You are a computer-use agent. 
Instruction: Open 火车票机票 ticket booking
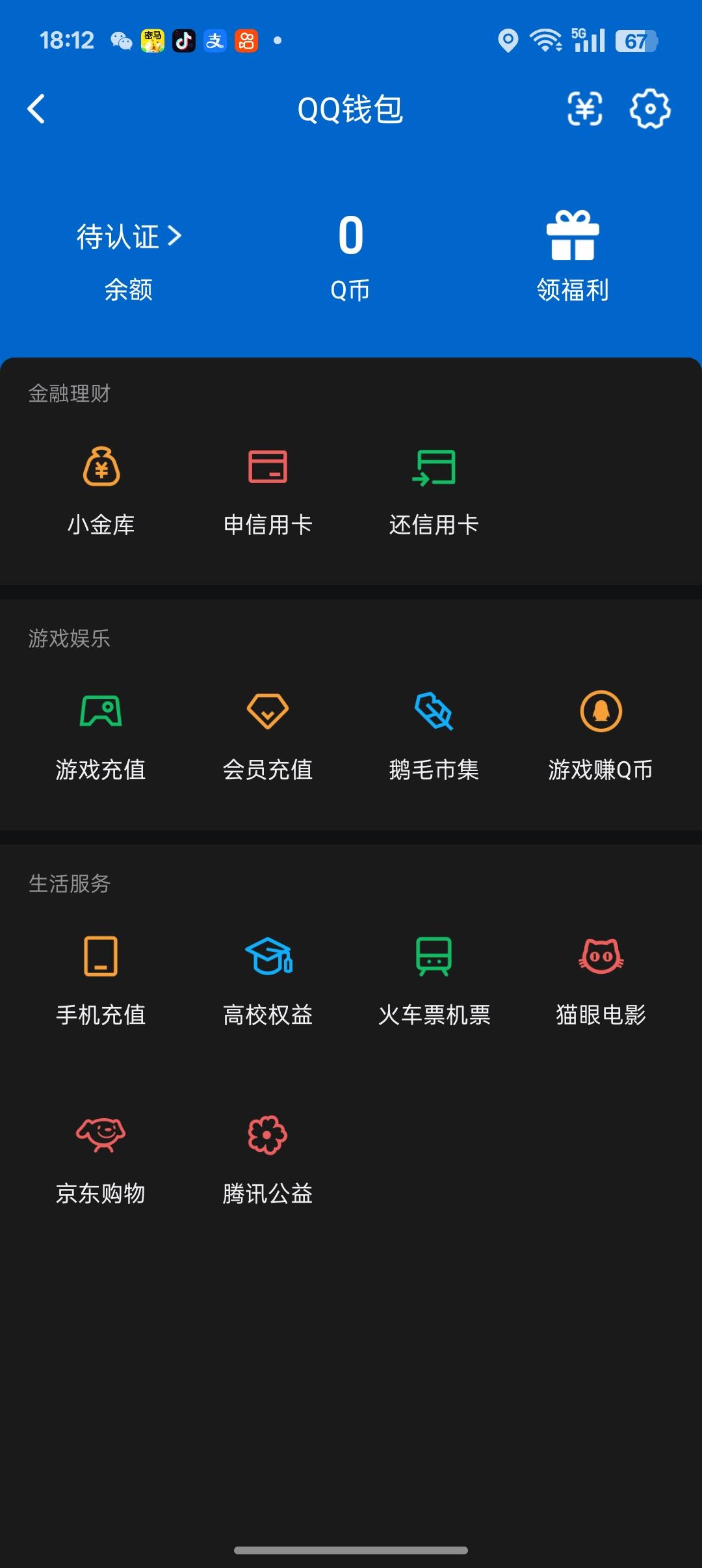pyautogui.click(x=434, y=978)
